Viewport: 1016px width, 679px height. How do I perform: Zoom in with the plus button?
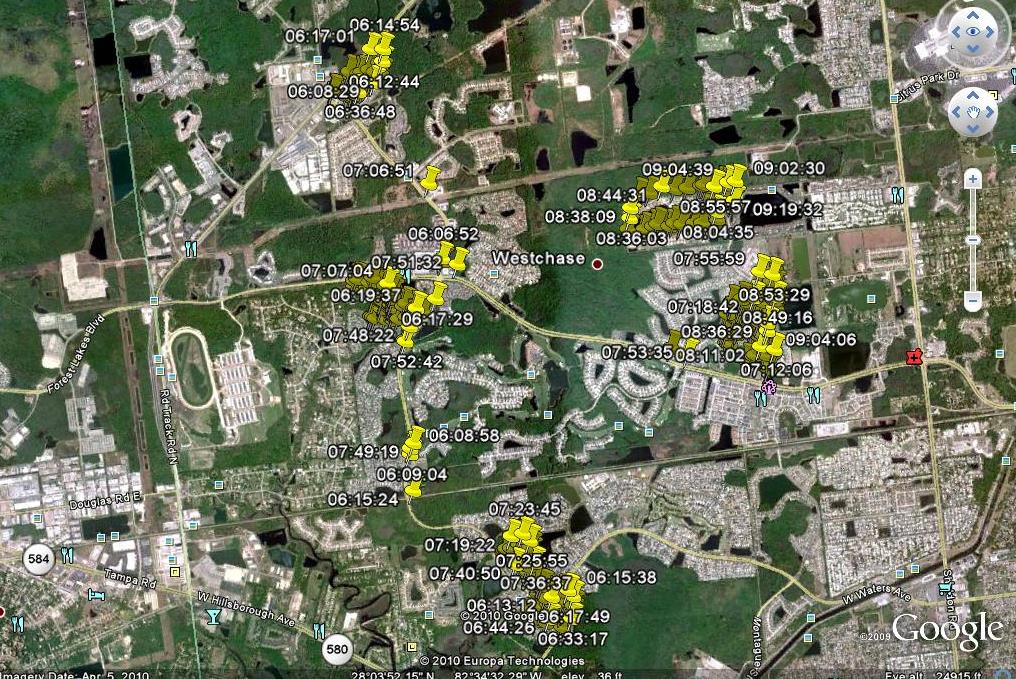click(x=973, y=180)
